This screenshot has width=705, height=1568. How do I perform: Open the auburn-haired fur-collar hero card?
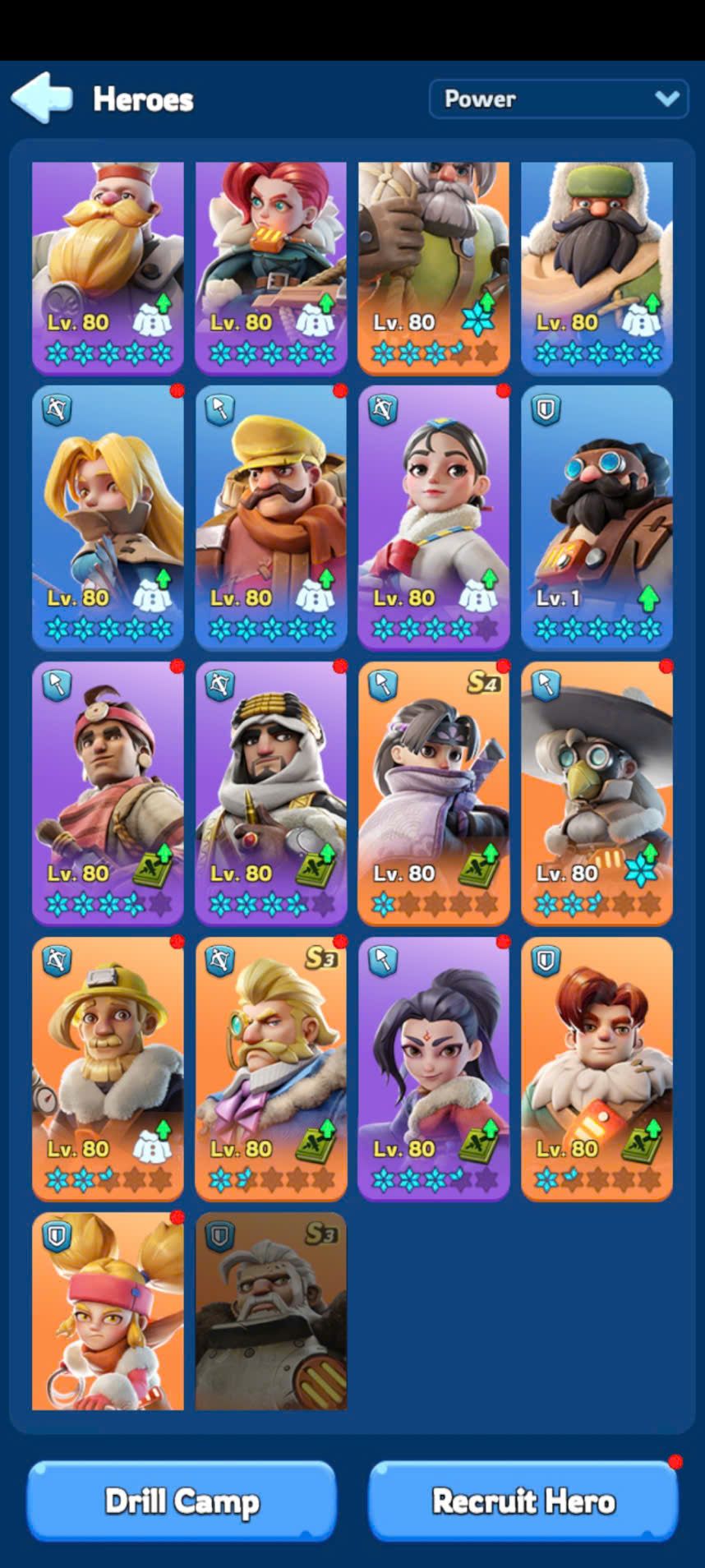pos(597,1068)
